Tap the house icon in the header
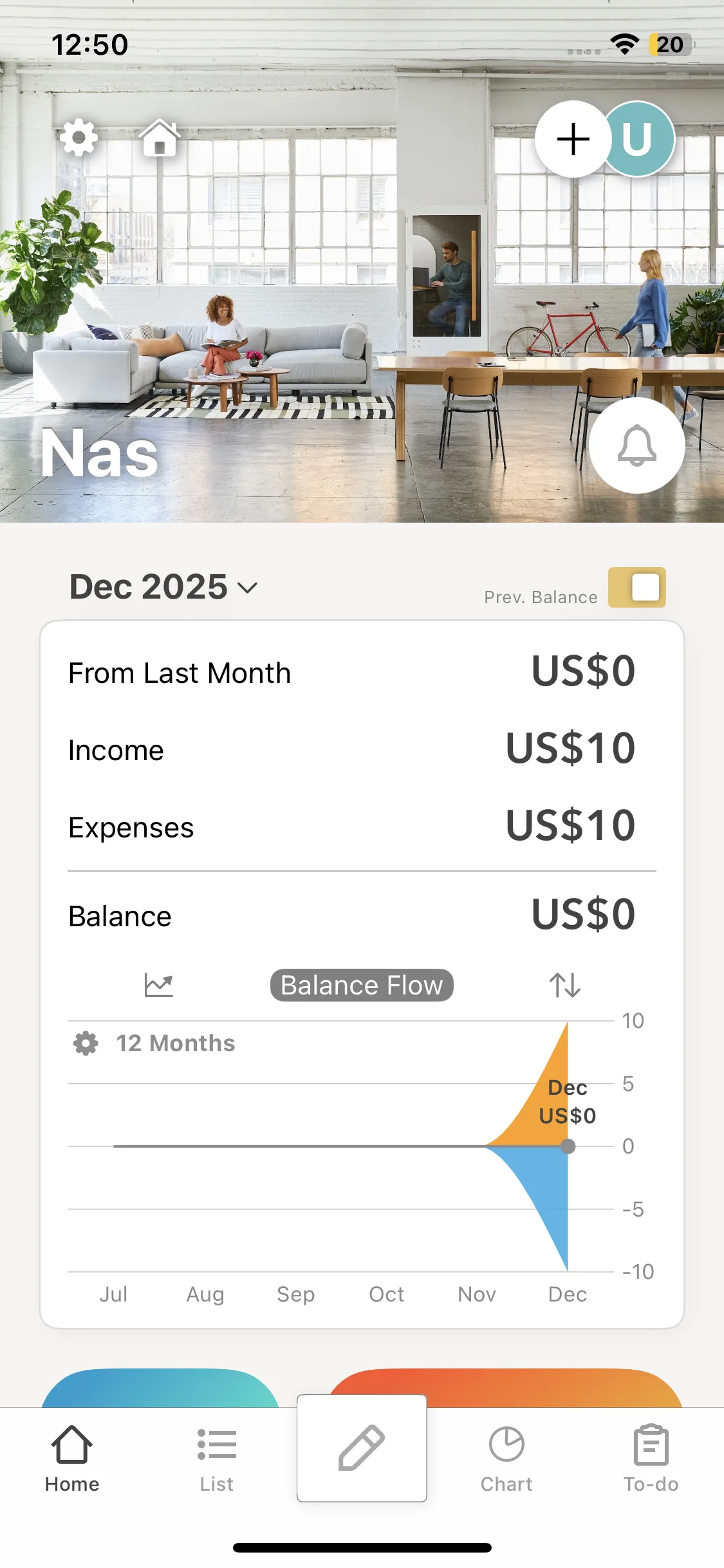 (160, 137)
